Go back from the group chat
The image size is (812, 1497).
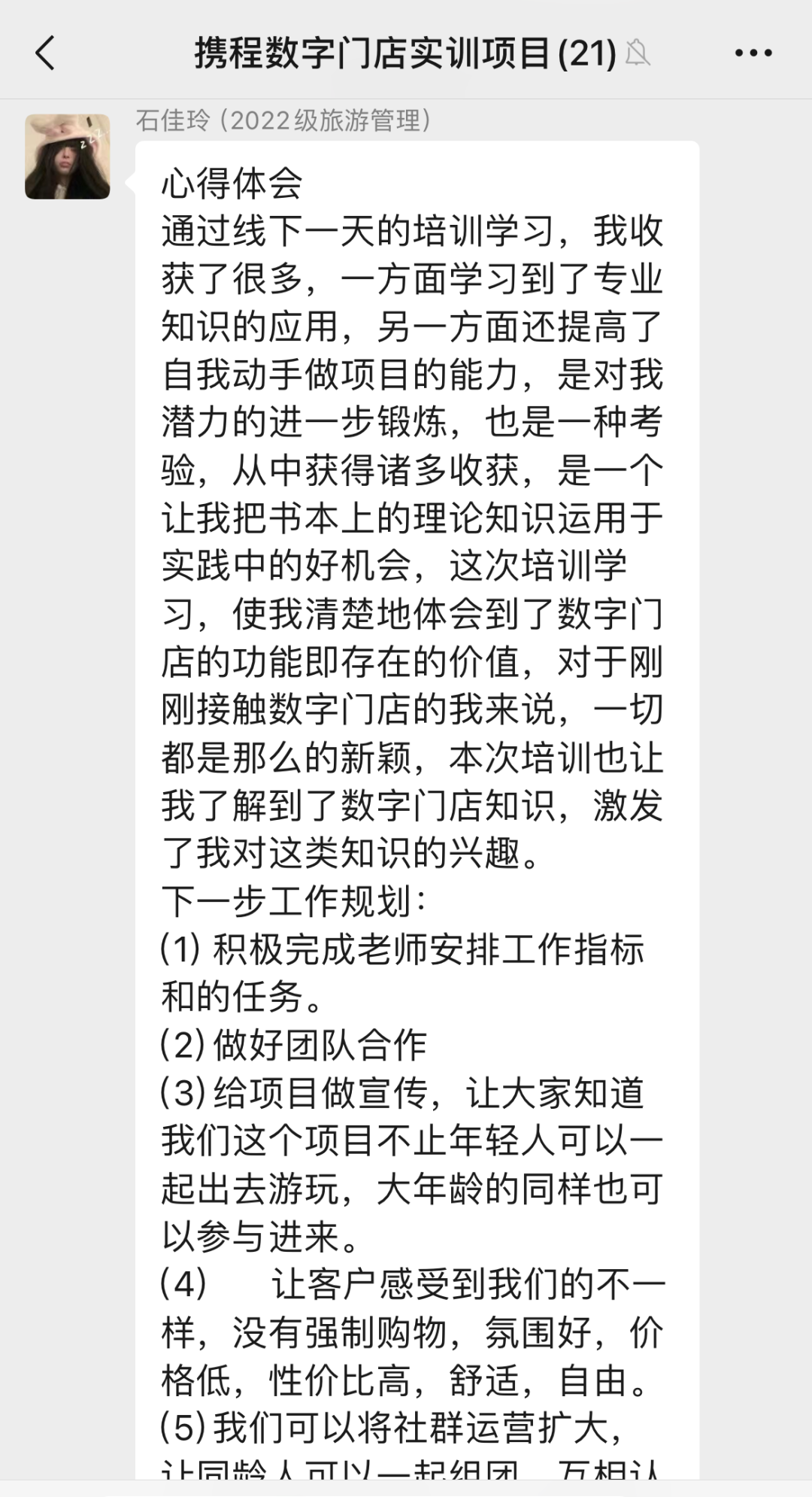click(x=45, y=53)
